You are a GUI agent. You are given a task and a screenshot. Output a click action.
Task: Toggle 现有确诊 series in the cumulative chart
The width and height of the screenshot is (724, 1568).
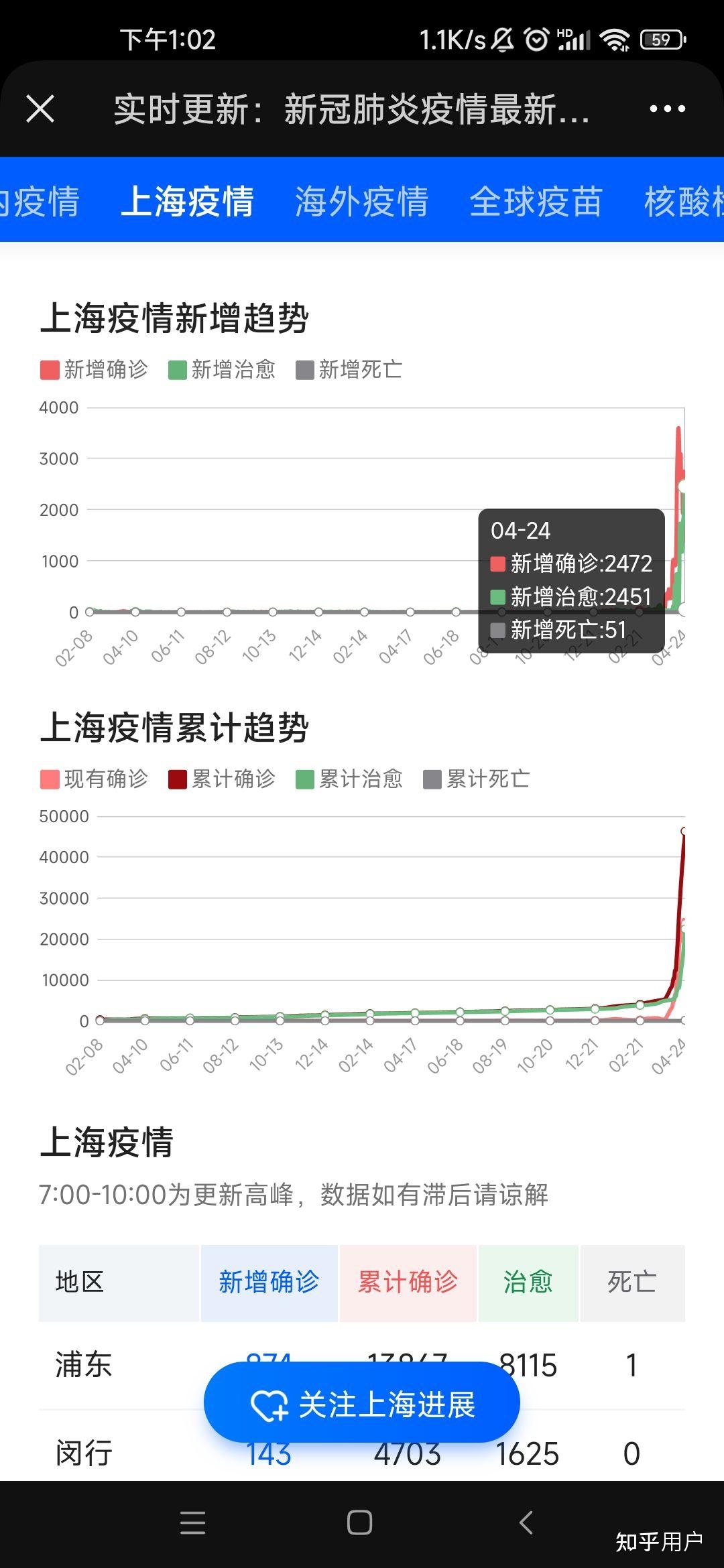coord(95,779)
